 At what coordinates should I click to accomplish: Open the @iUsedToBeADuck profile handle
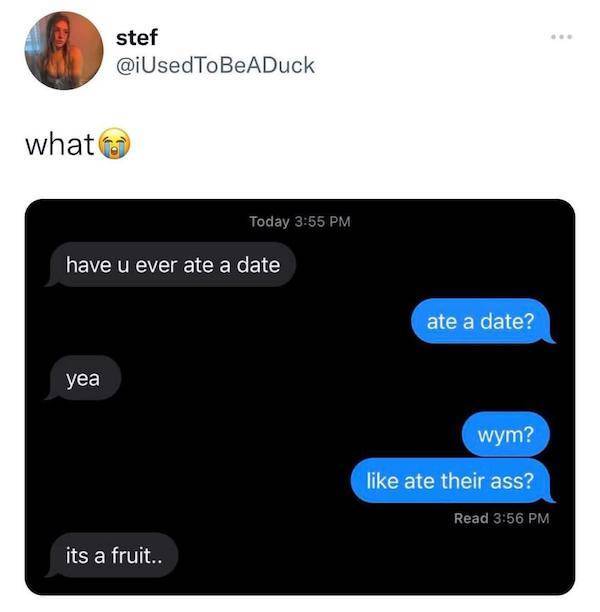click(x=215, y=66)
